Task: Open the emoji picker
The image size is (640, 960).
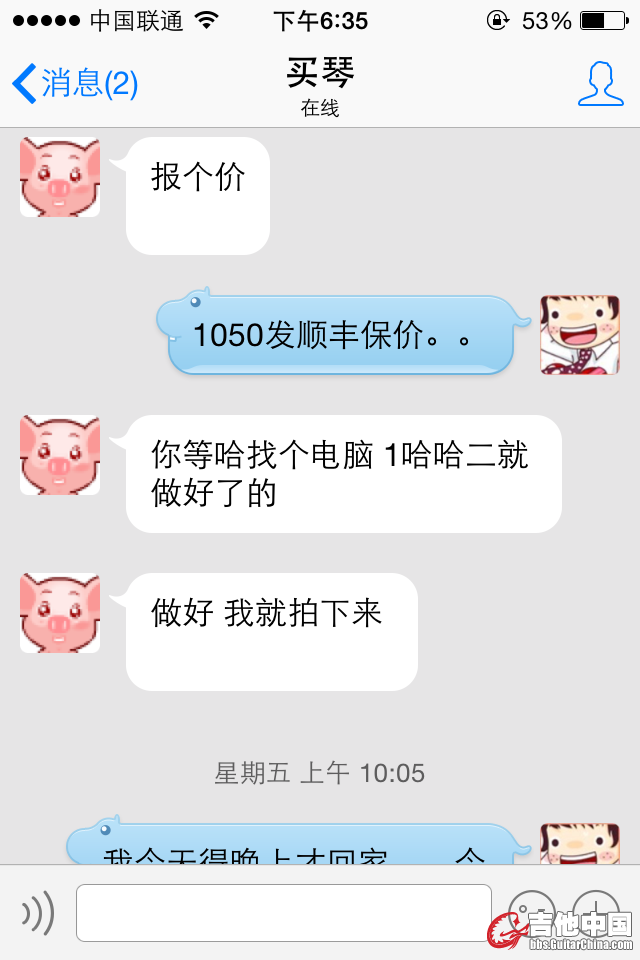Action: (531, 912)
